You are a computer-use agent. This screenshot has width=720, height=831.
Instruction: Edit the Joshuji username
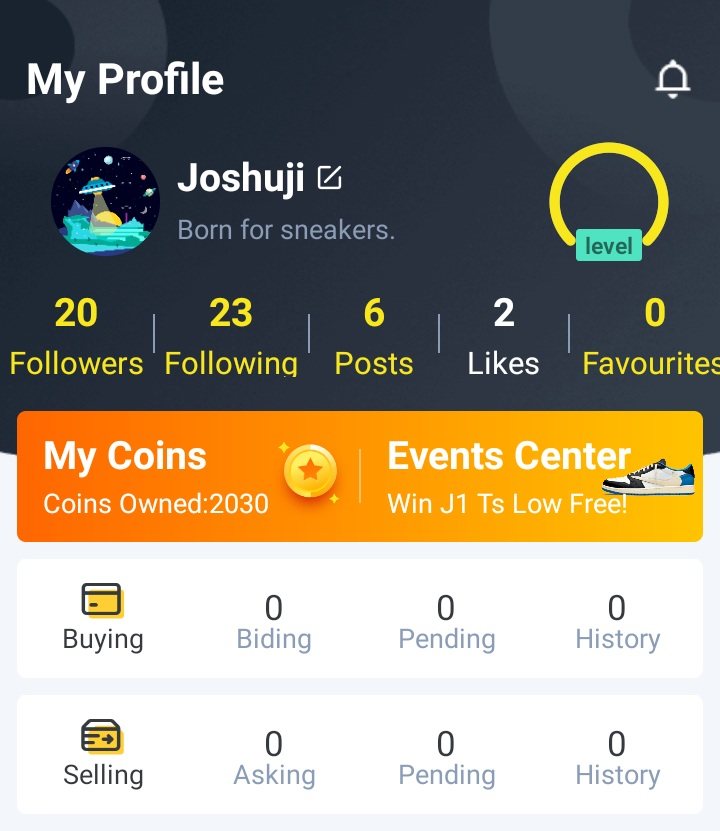click(x=329, y=178)
